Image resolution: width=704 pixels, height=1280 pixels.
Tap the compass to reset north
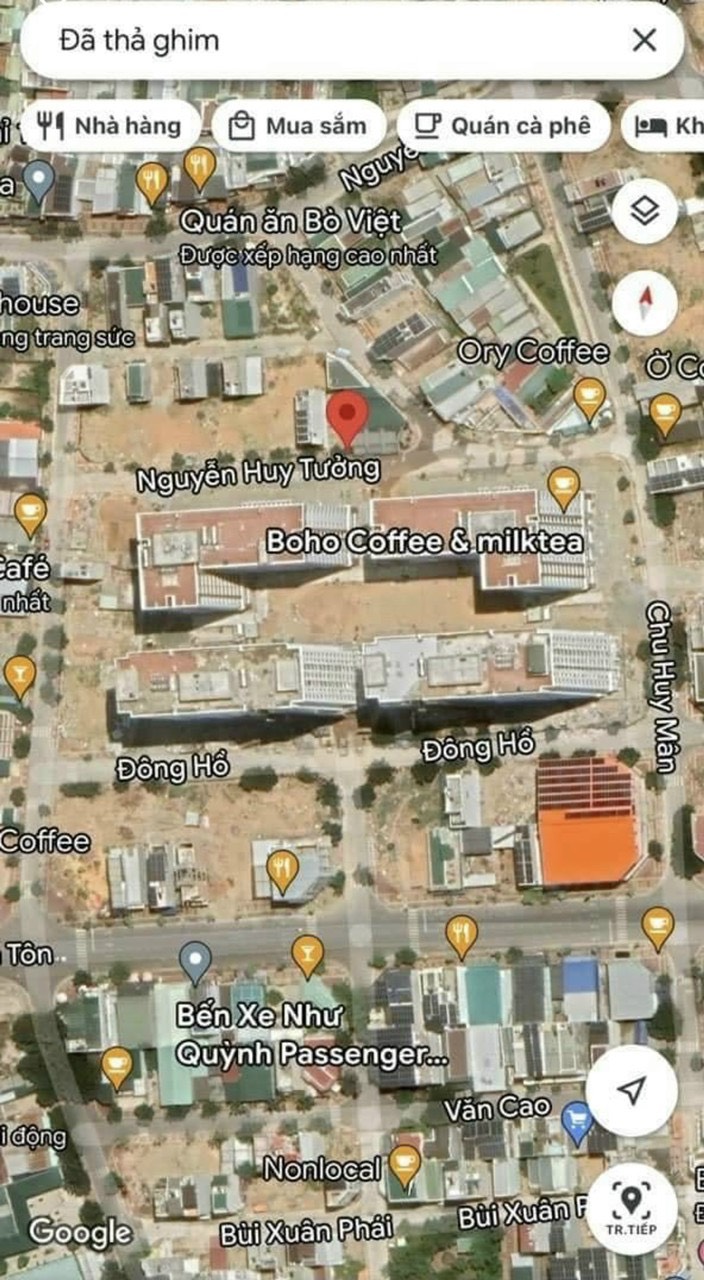tap(645, 302)
